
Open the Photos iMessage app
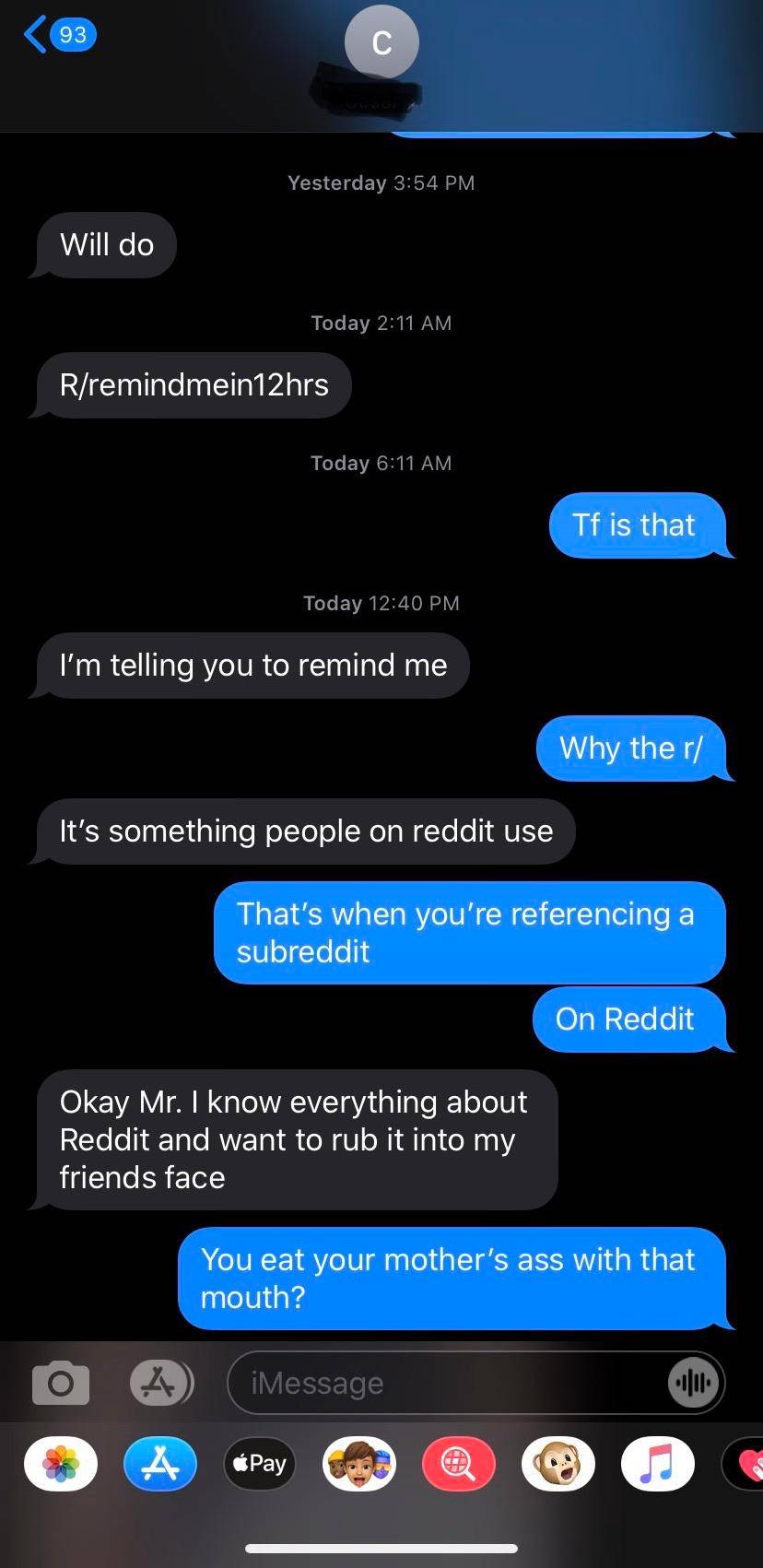pyautogui.click(x=61, y=1463)
